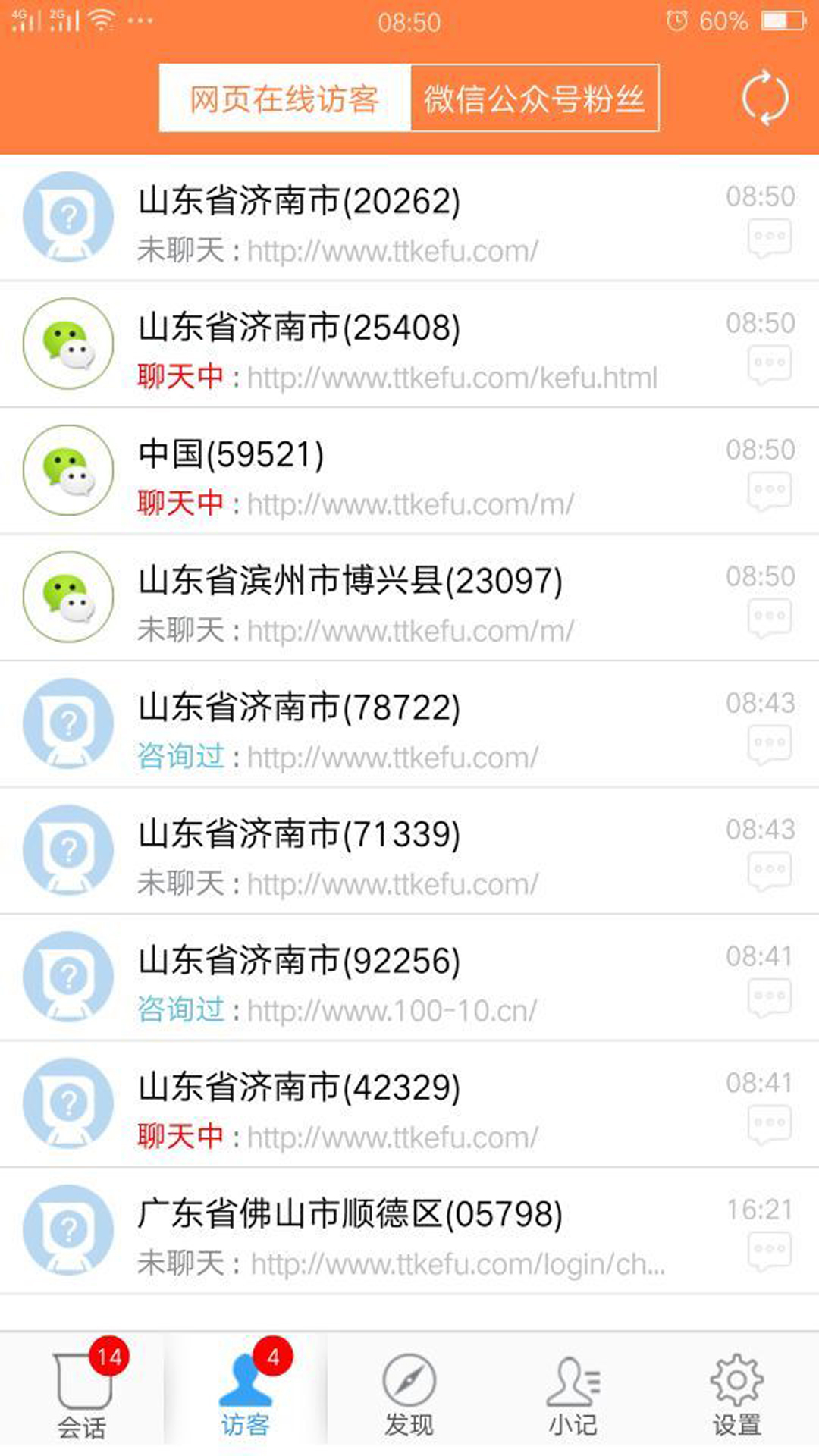Tap the chat bubble beside 广东省佛山市顺德区(05798)

[x=768, y=1250]
